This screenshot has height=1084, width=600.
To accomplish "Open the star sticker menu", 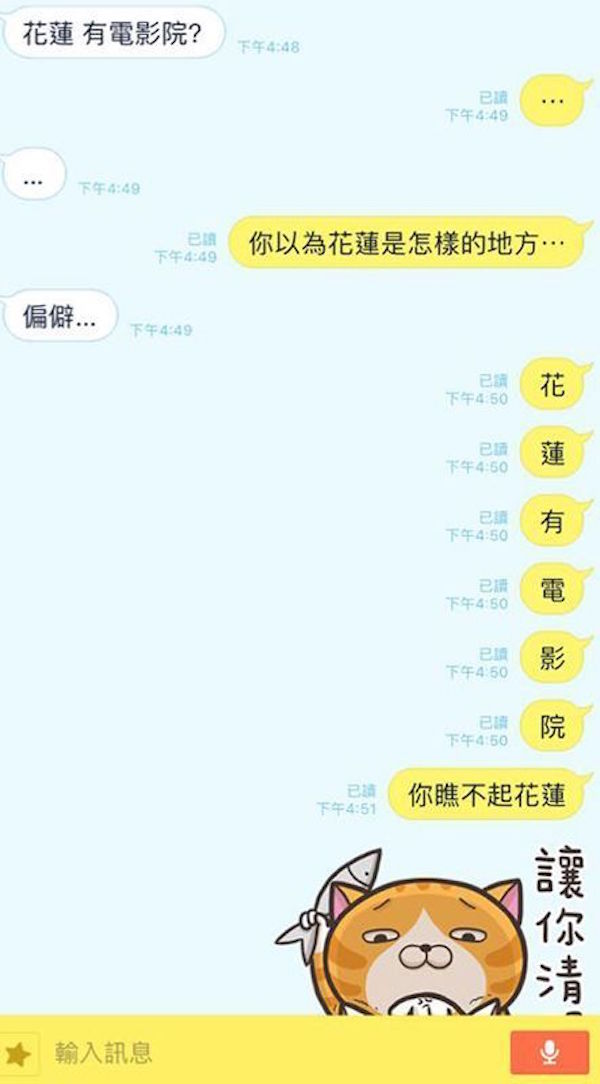I will (18, 1053).
